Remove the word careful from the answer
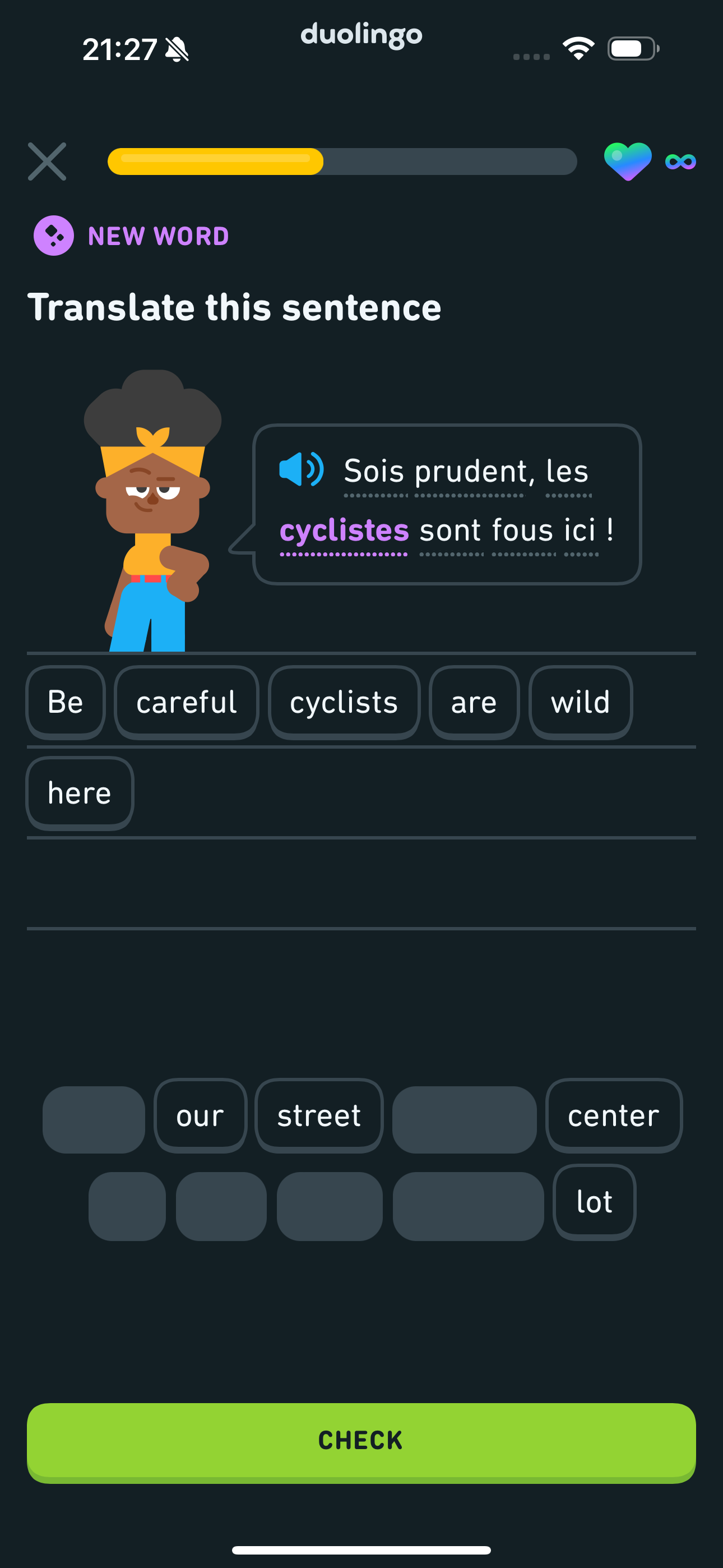Image resolution: width=723 pixels, height=1568 pixels. [x=186, y=702]
